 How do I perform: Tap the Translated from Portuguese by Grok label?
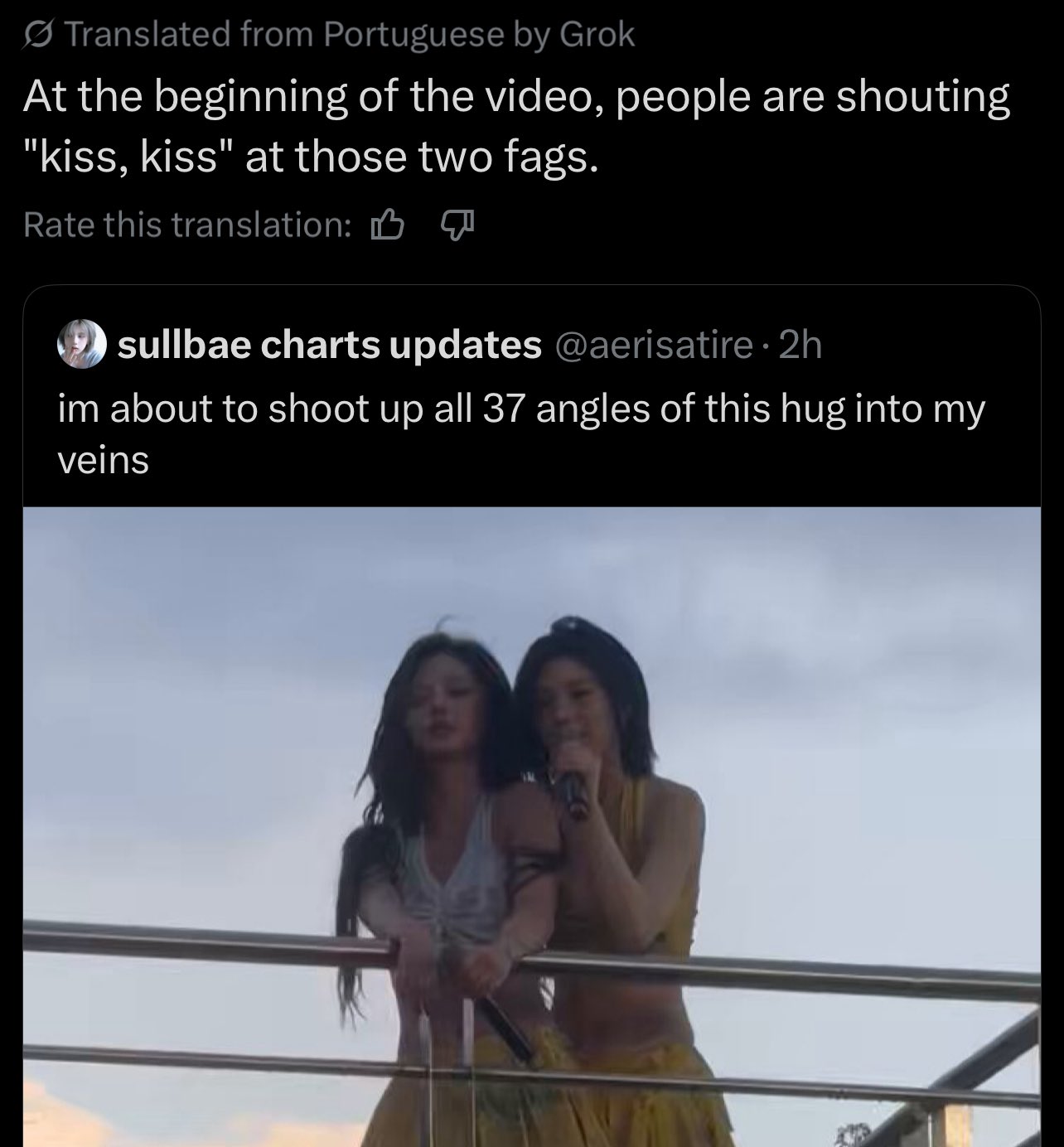click(329, 34)
